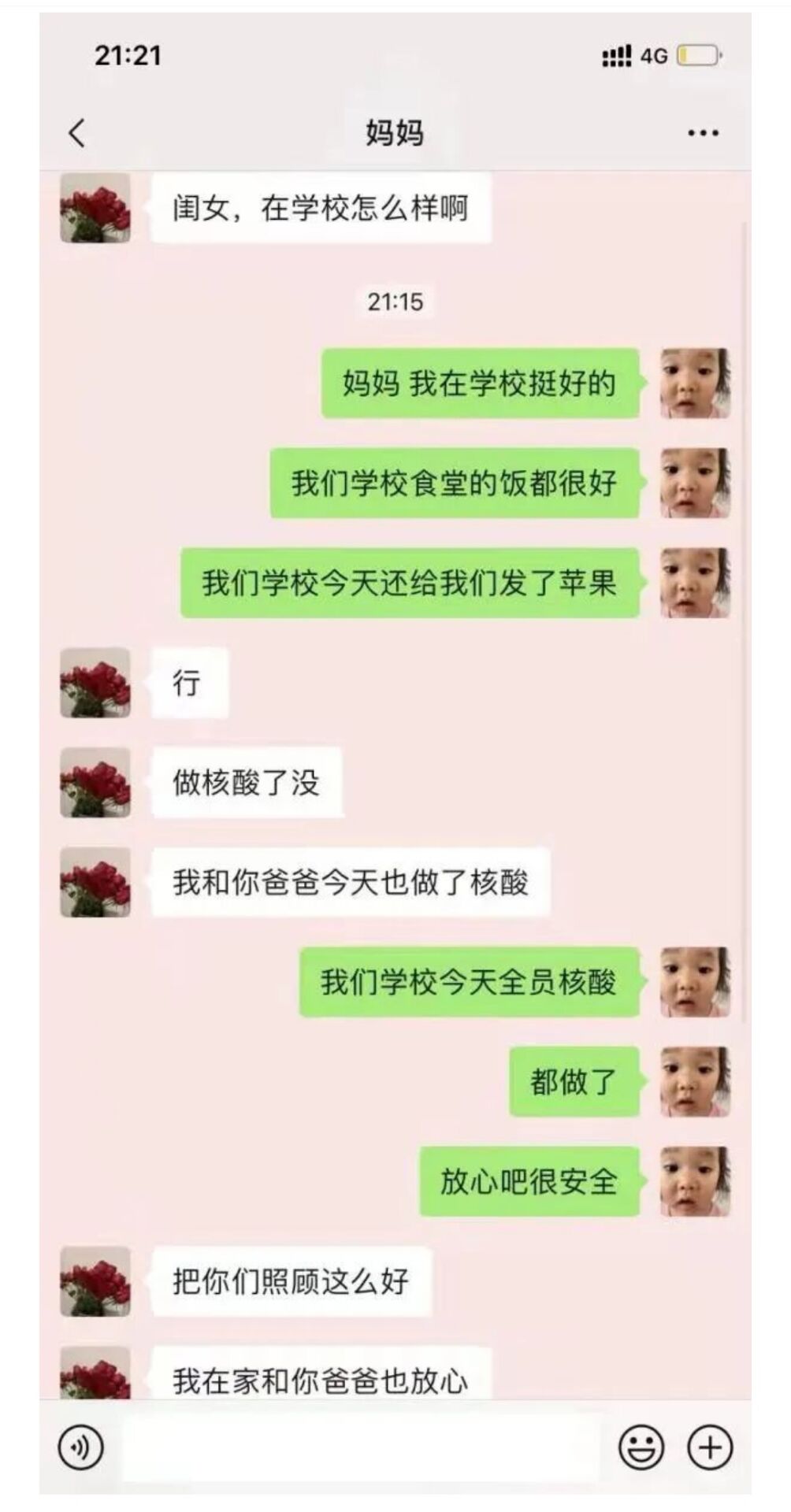Viewport: 791px width, 1512px height.
Task: Open the plus attachment menu
Action: tap(710, 1447)
